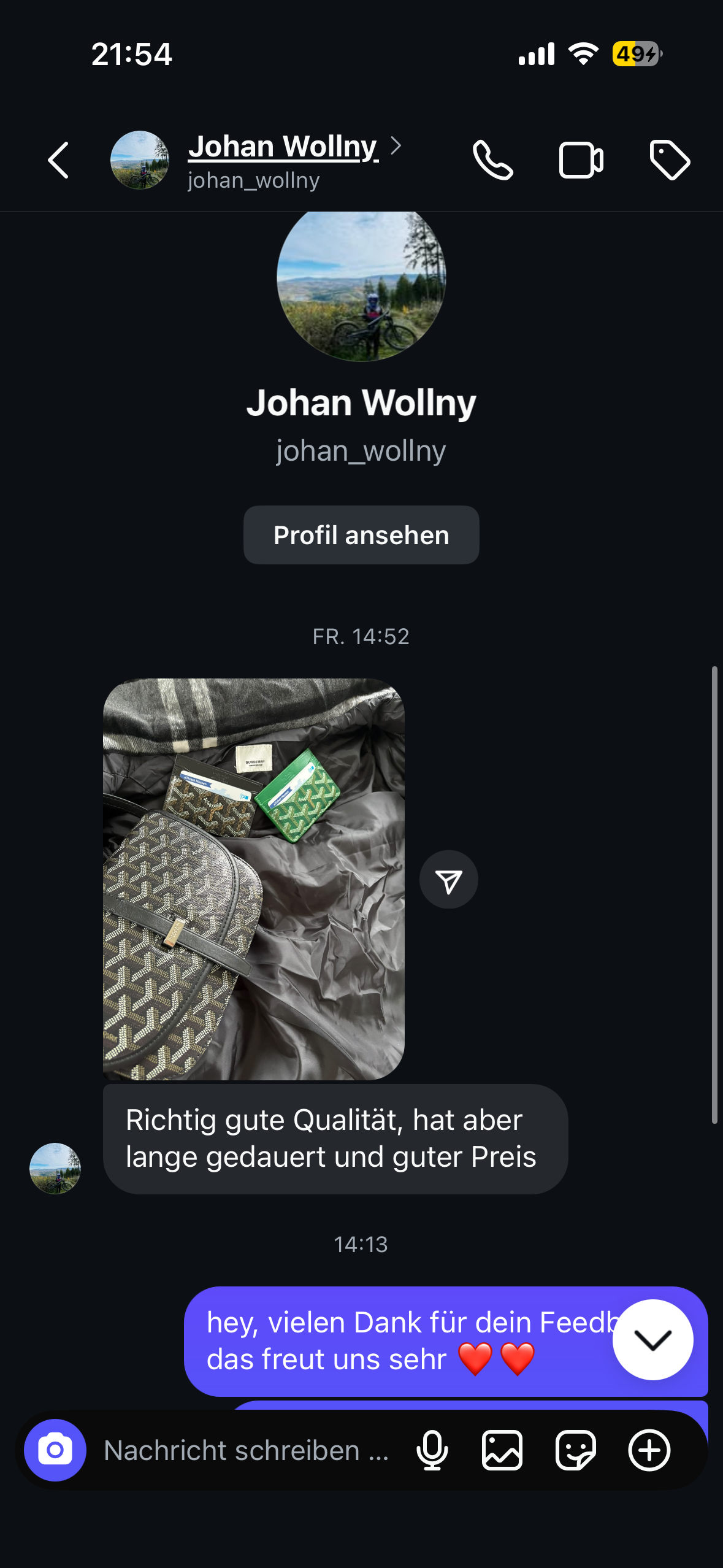The height and width of the screenshot is (1568, 723).
Task: Tap the Profil ansehen button
Action: [x=361, y=535]
